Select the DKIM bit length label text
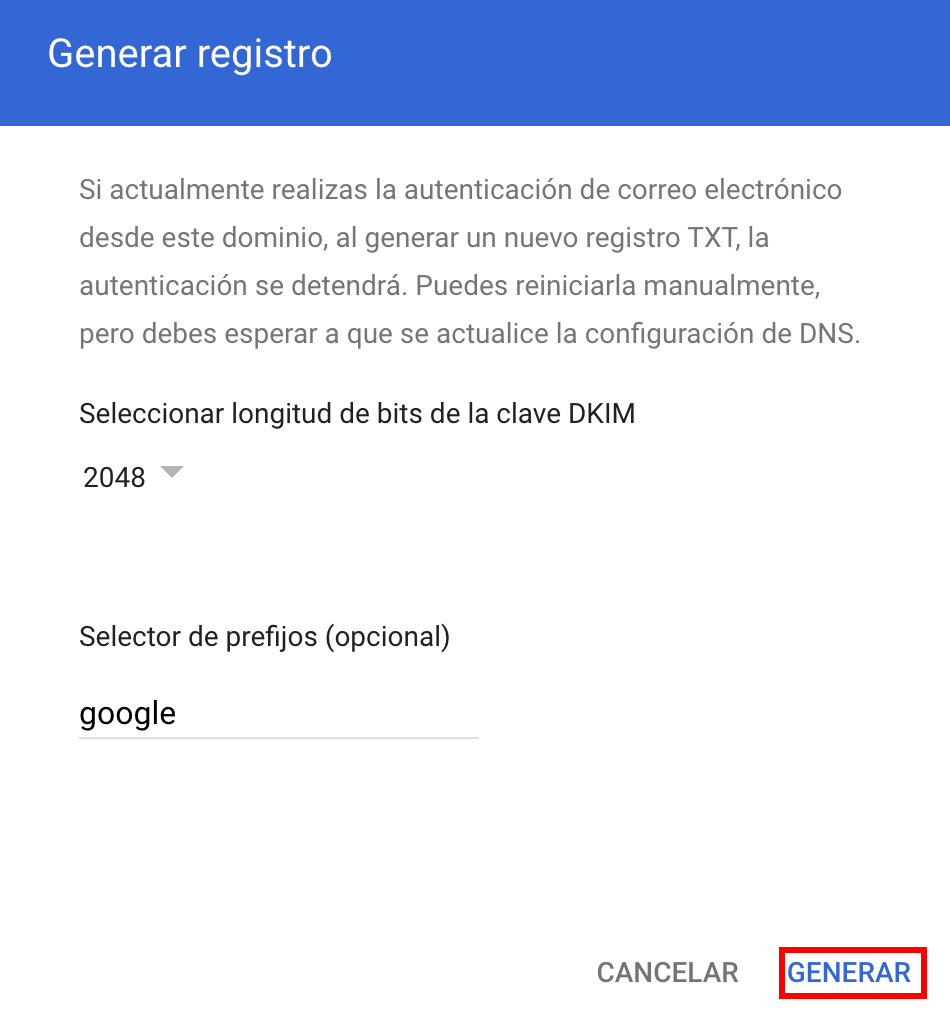Screen dimensions: 950x1020 [x=357, y=413]
